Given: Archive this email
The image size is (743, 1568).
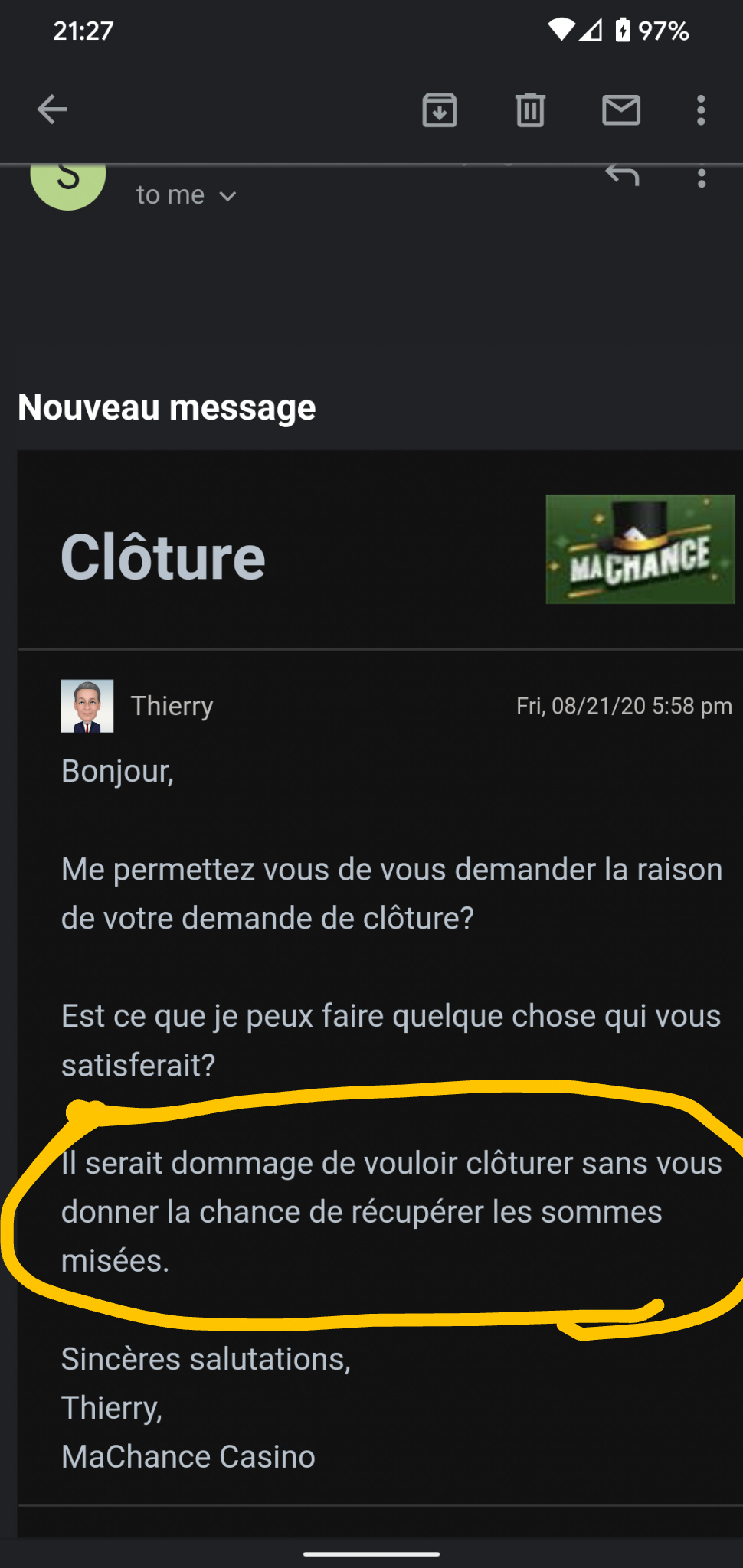Looking at the screenshot, I should tap(440, 109).
